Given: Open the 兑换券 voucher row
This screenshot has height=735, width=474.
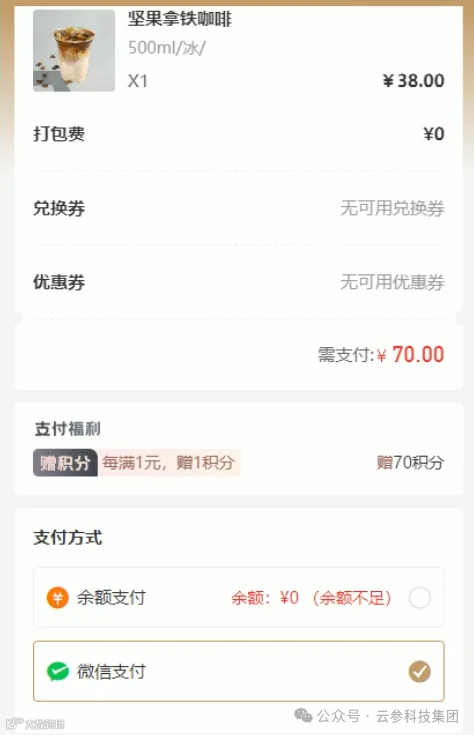Looking at the screenshot, I should click(x=238, y=208).
